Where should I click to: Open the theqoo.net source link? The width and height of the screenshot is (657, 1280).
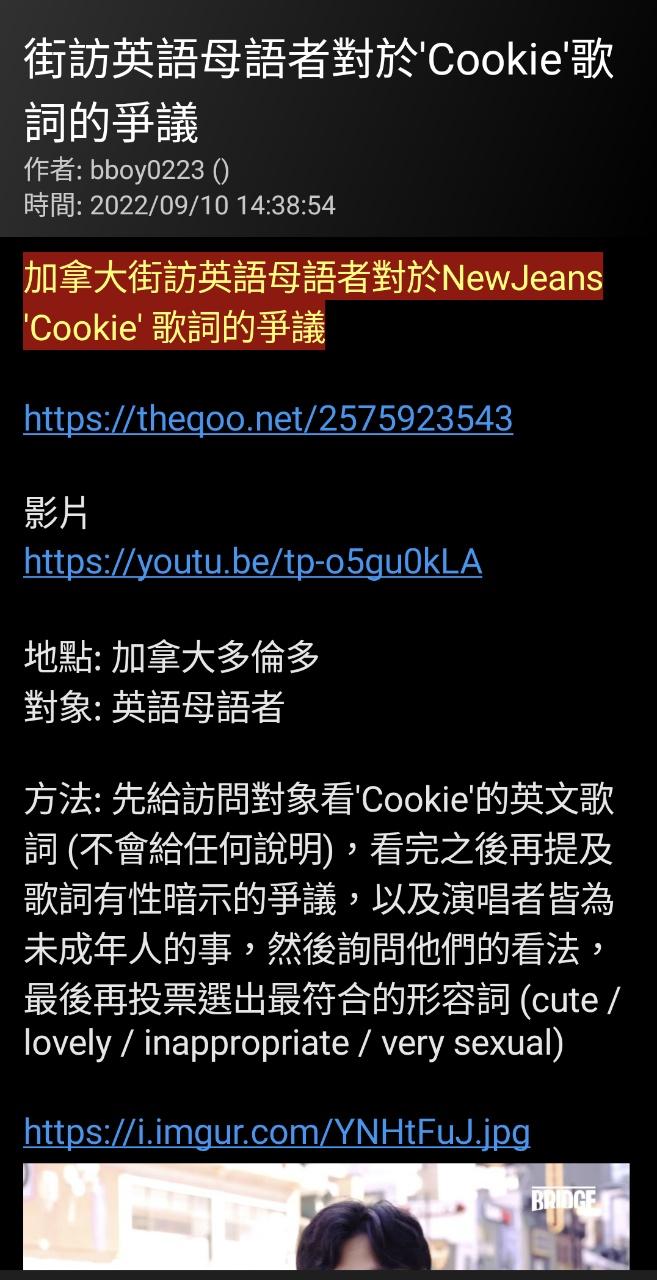268,418
